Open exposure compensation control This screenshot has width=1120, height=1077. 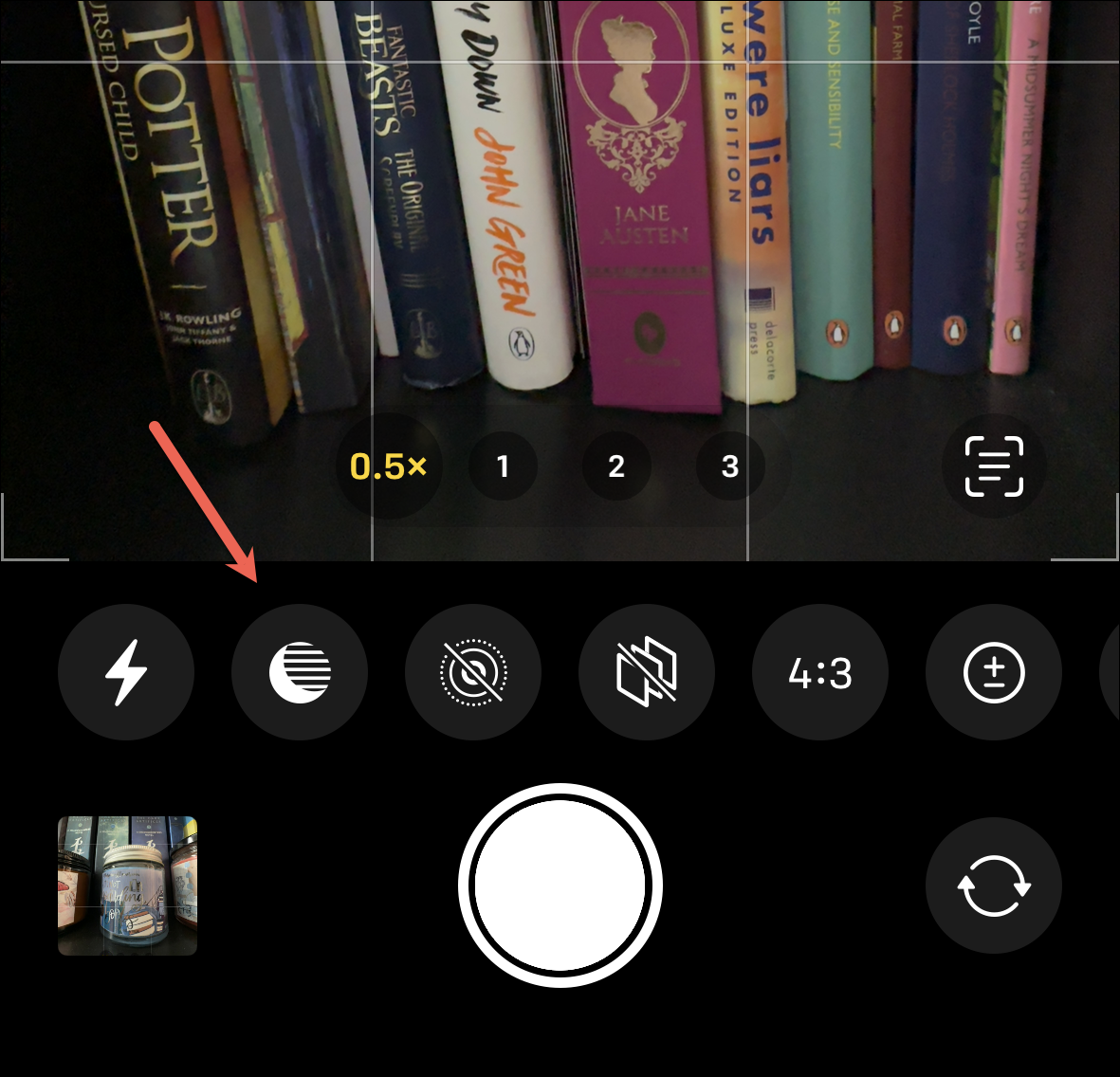click(993, 672)
